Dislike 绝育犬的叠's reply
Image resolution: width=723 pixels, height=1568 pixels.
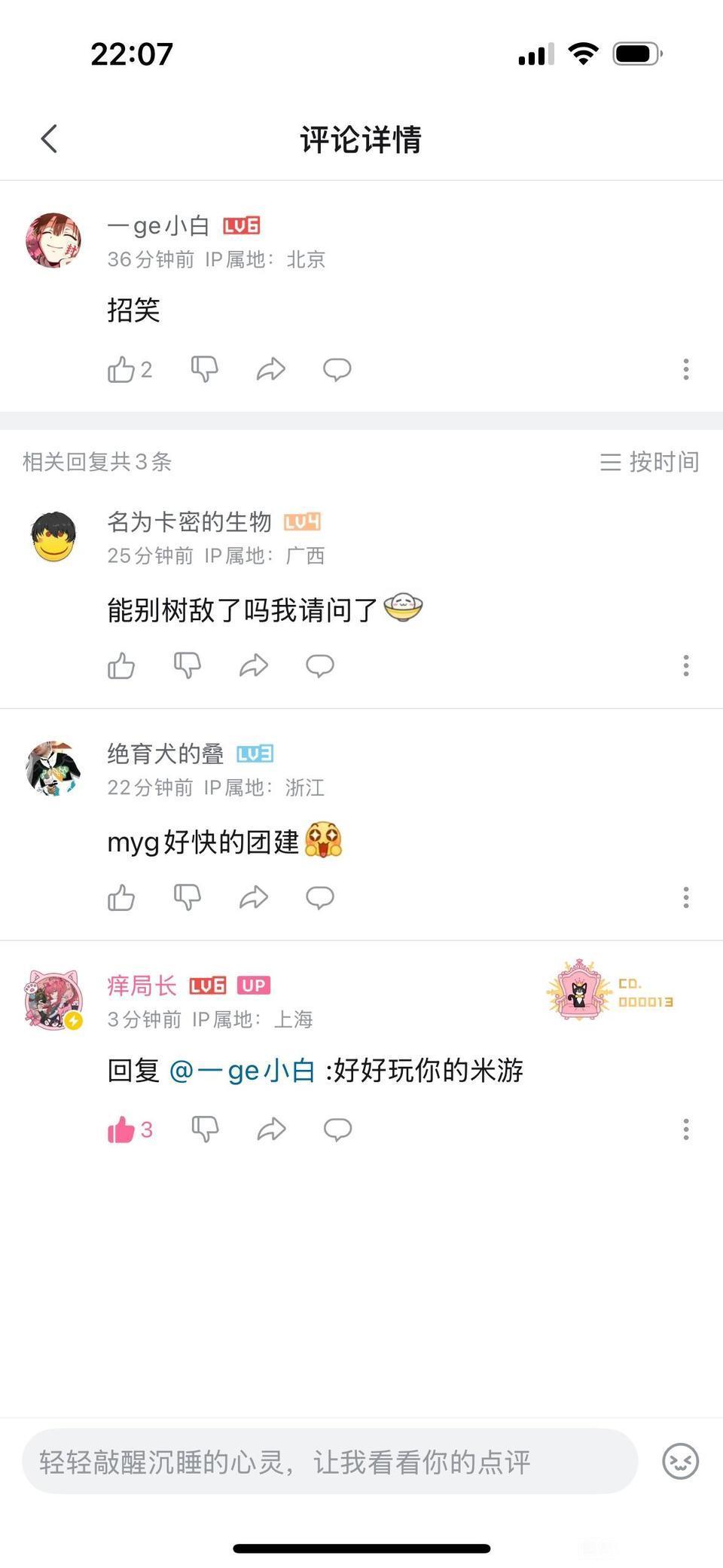tap(188, 897)
